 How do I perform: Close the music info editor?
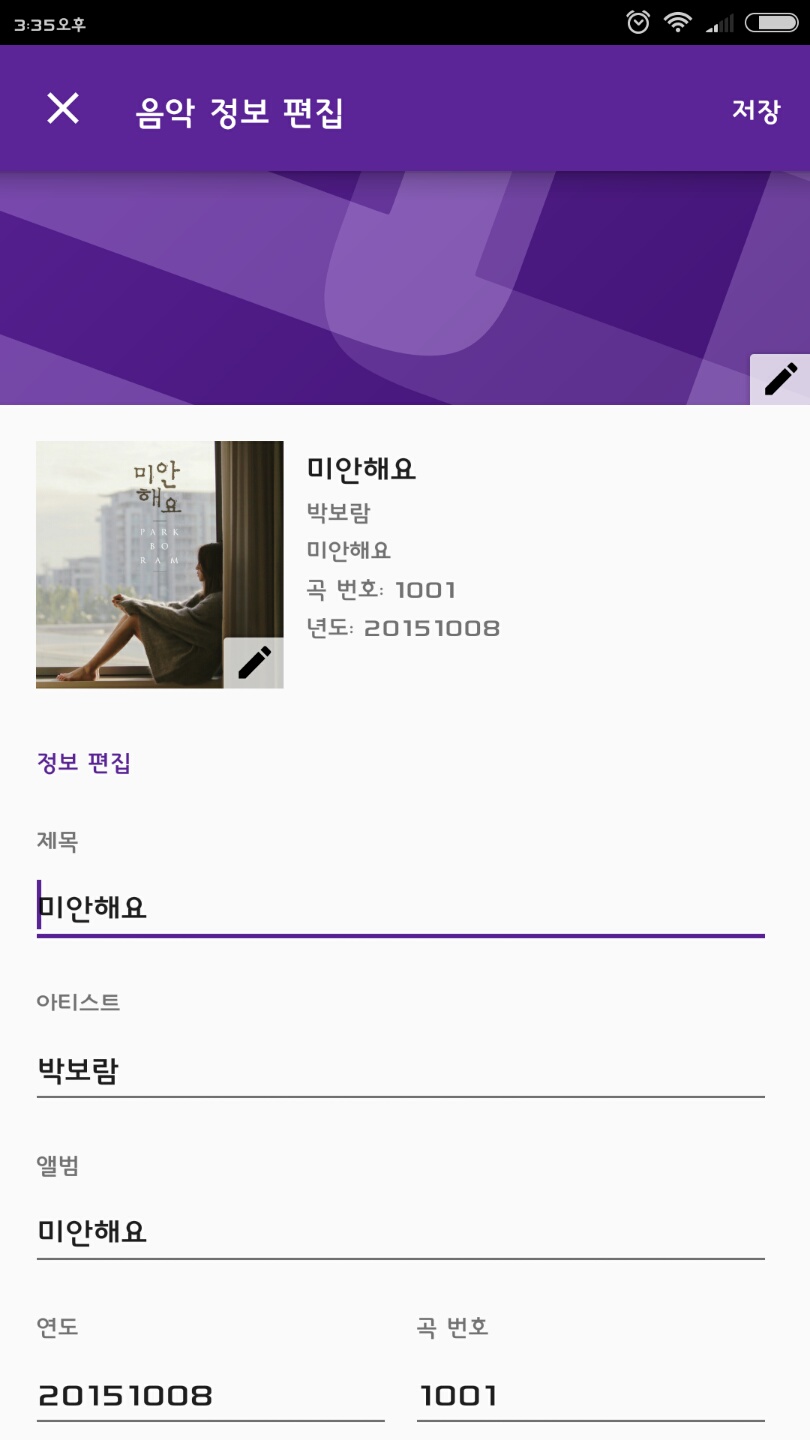pos(63,109)
